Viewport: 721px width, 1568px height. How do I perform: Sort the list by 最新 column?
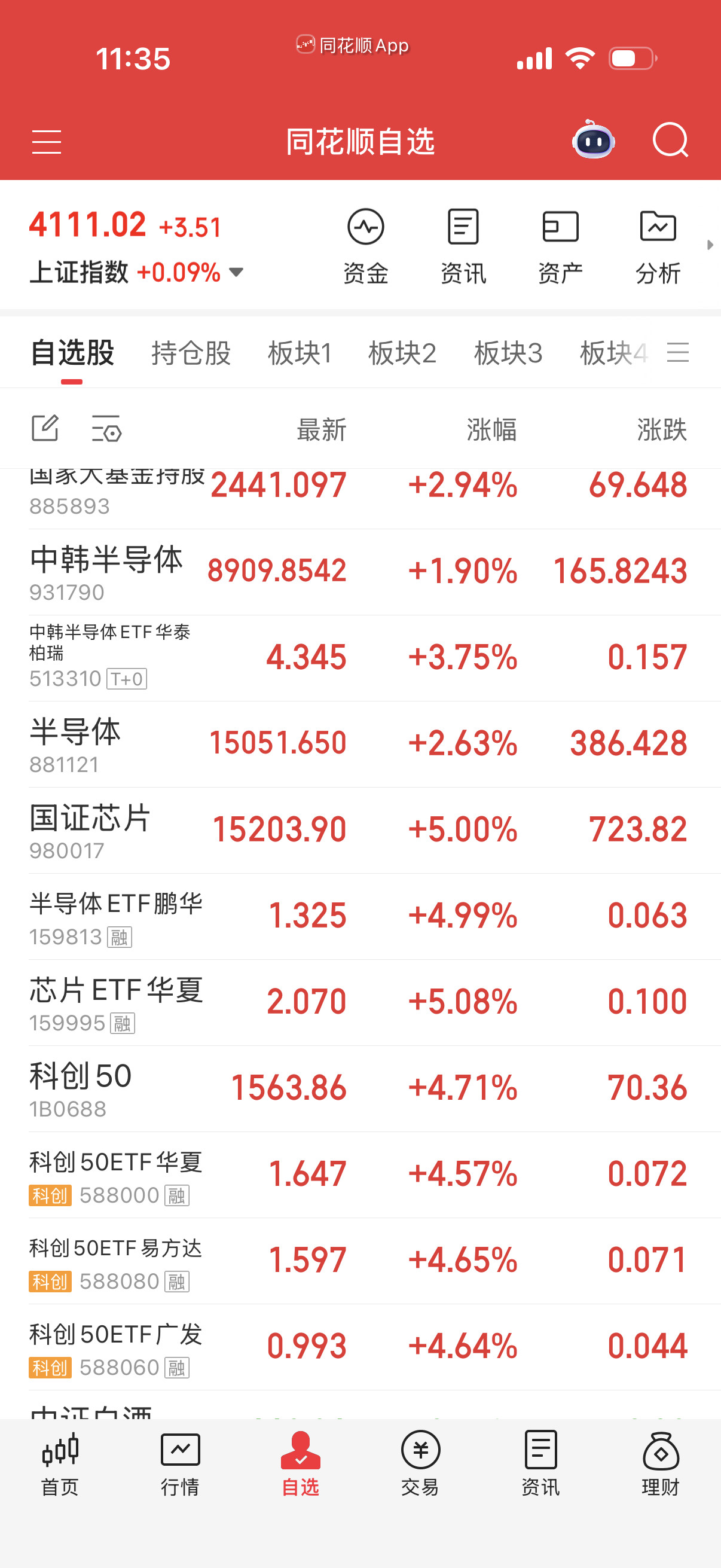tap(321, 429)
